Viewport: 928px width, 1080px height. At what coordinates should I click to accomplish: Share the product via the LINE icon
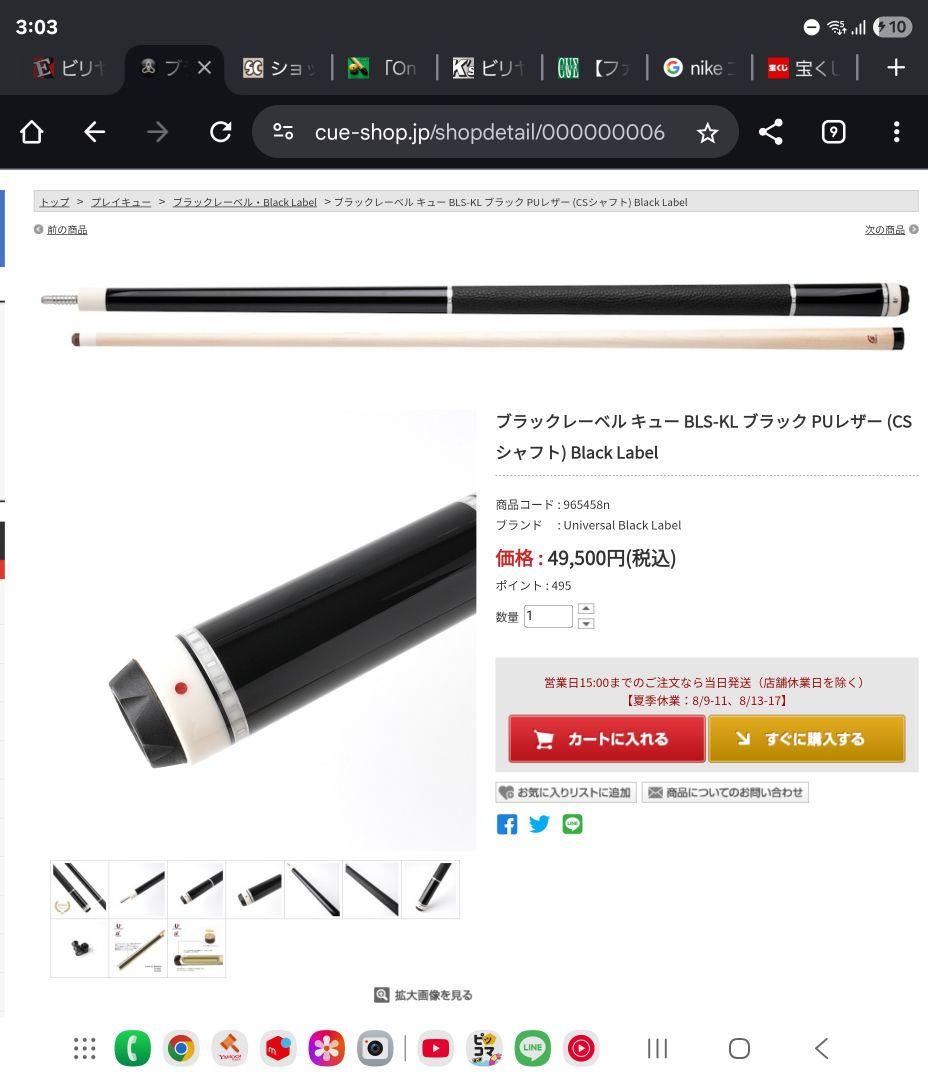(571, 824)
